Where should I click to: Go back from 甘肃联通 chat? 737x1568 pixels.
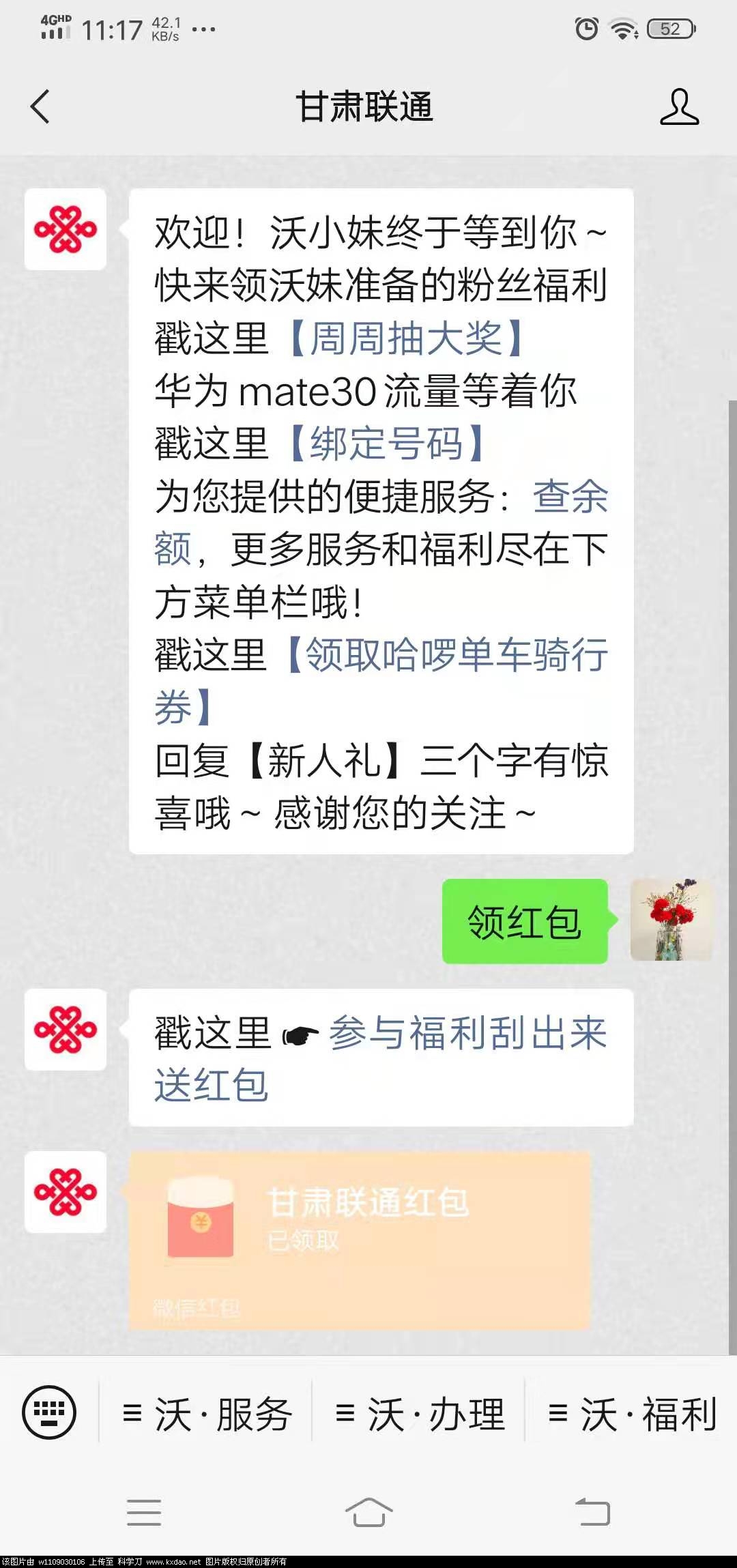(x=41, y=107)
